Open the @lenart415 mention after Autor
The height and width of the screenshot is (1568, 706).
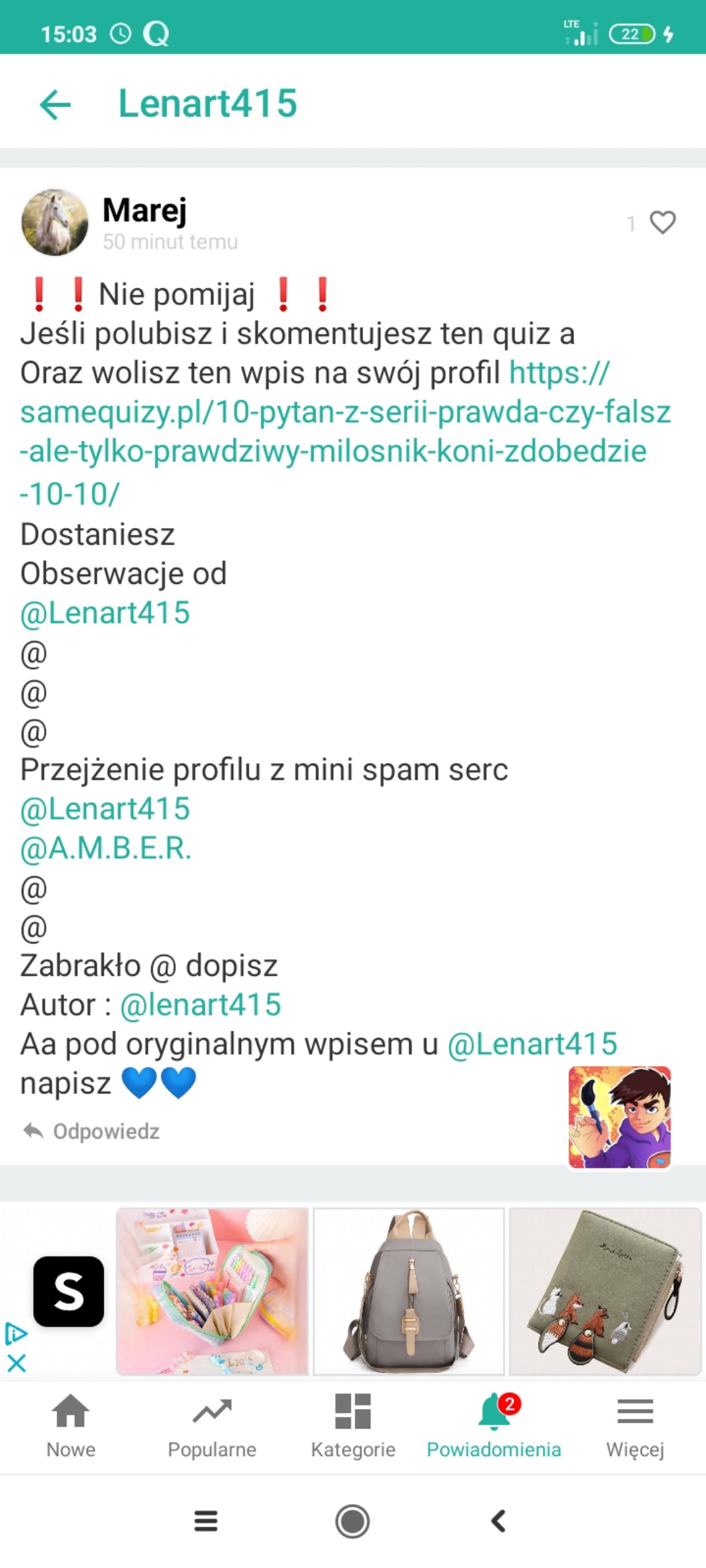200,1005
